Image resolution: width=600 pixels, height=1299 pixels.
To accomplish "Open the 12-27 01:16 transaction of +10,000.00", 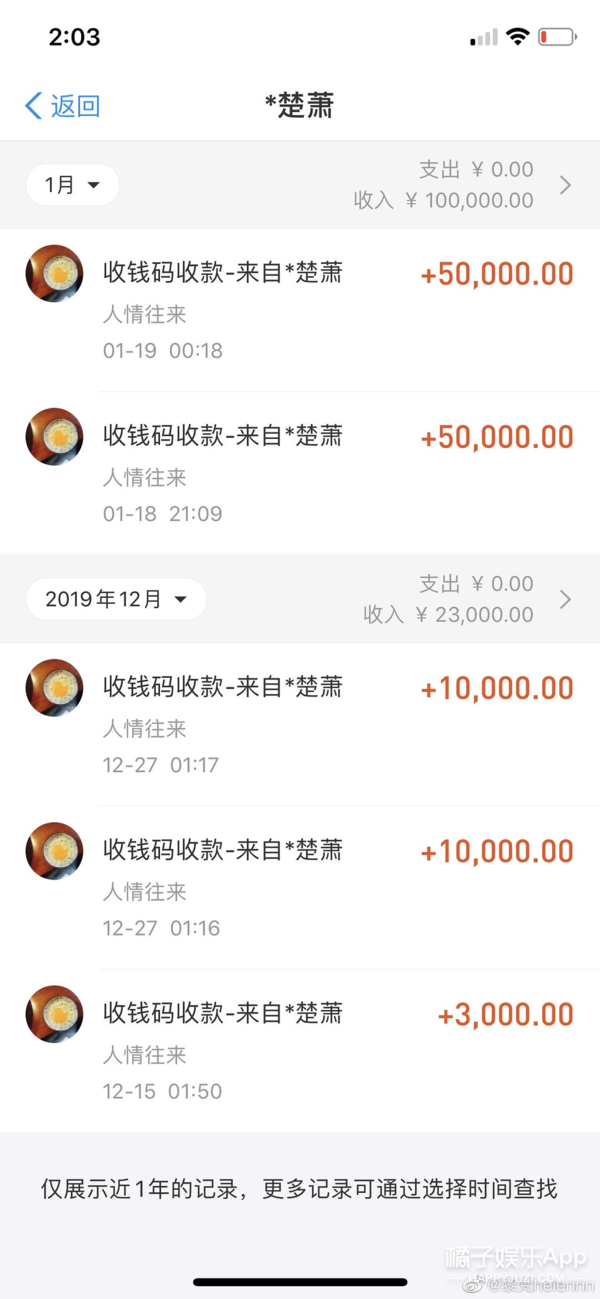I will click(x=300, y=887).
